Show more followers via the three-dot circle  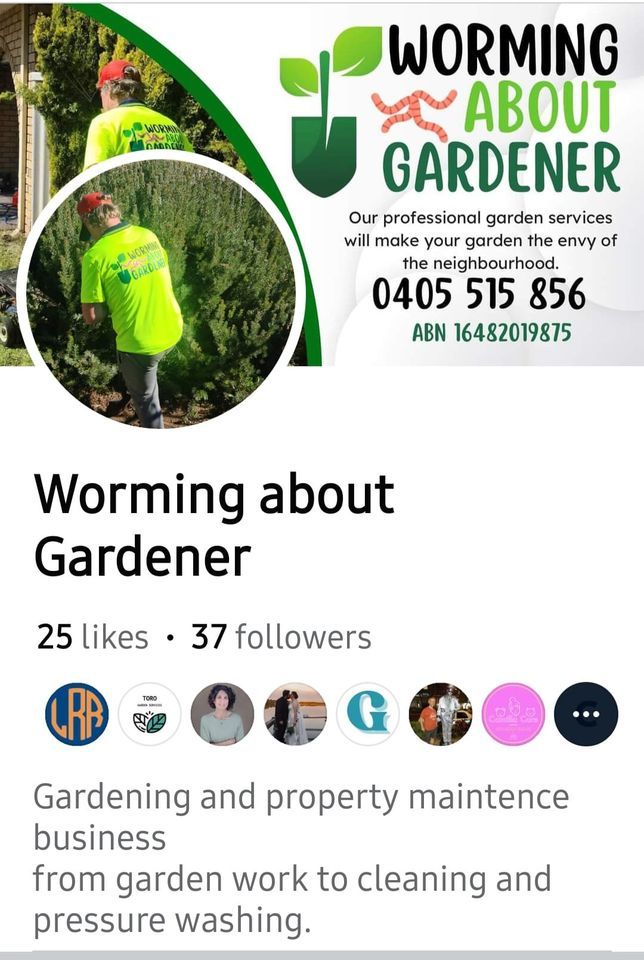click(586, 714)
